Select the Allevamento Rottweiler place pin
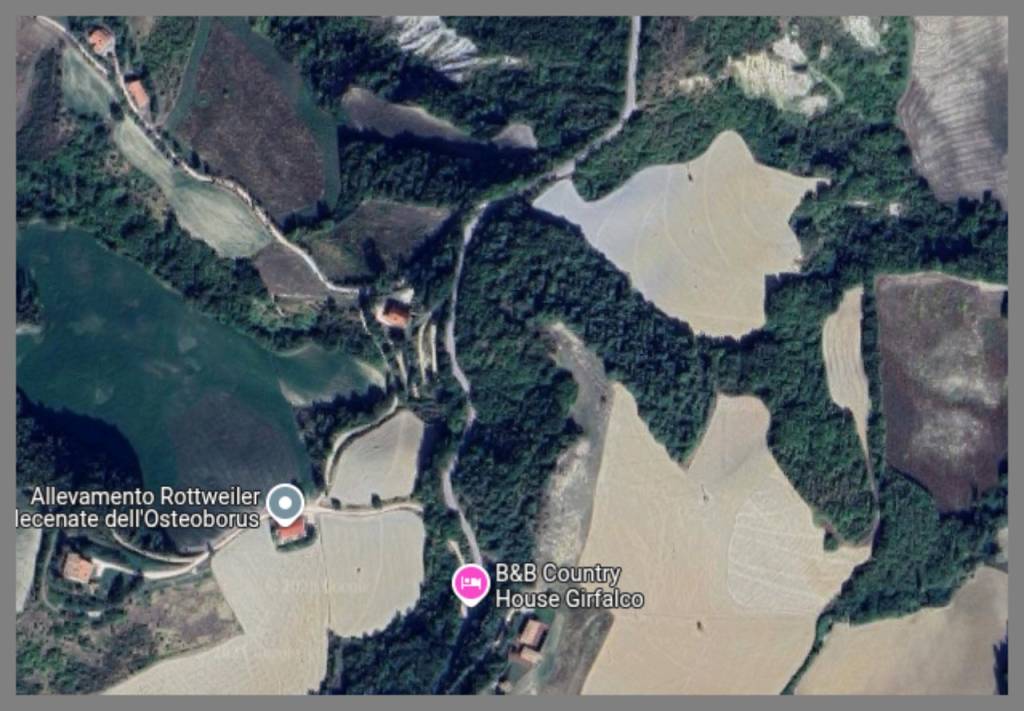The height and width of the screenshot is (711, 1024). (288, 503)
